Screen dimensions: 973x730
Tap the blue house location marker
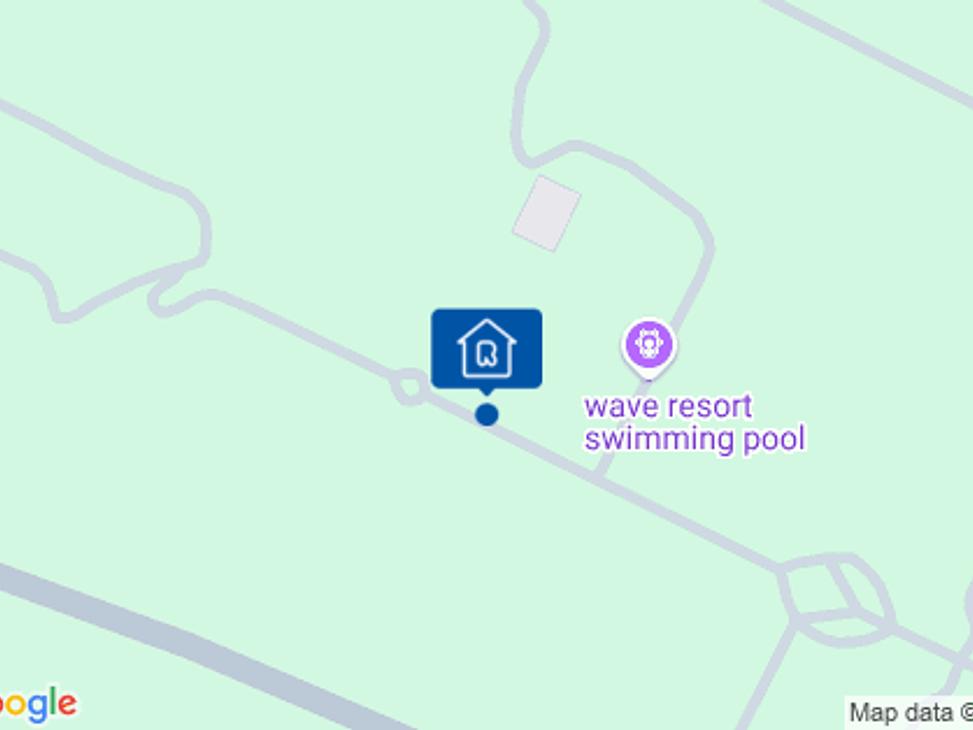pyautogui.click(x=487, y=348)
